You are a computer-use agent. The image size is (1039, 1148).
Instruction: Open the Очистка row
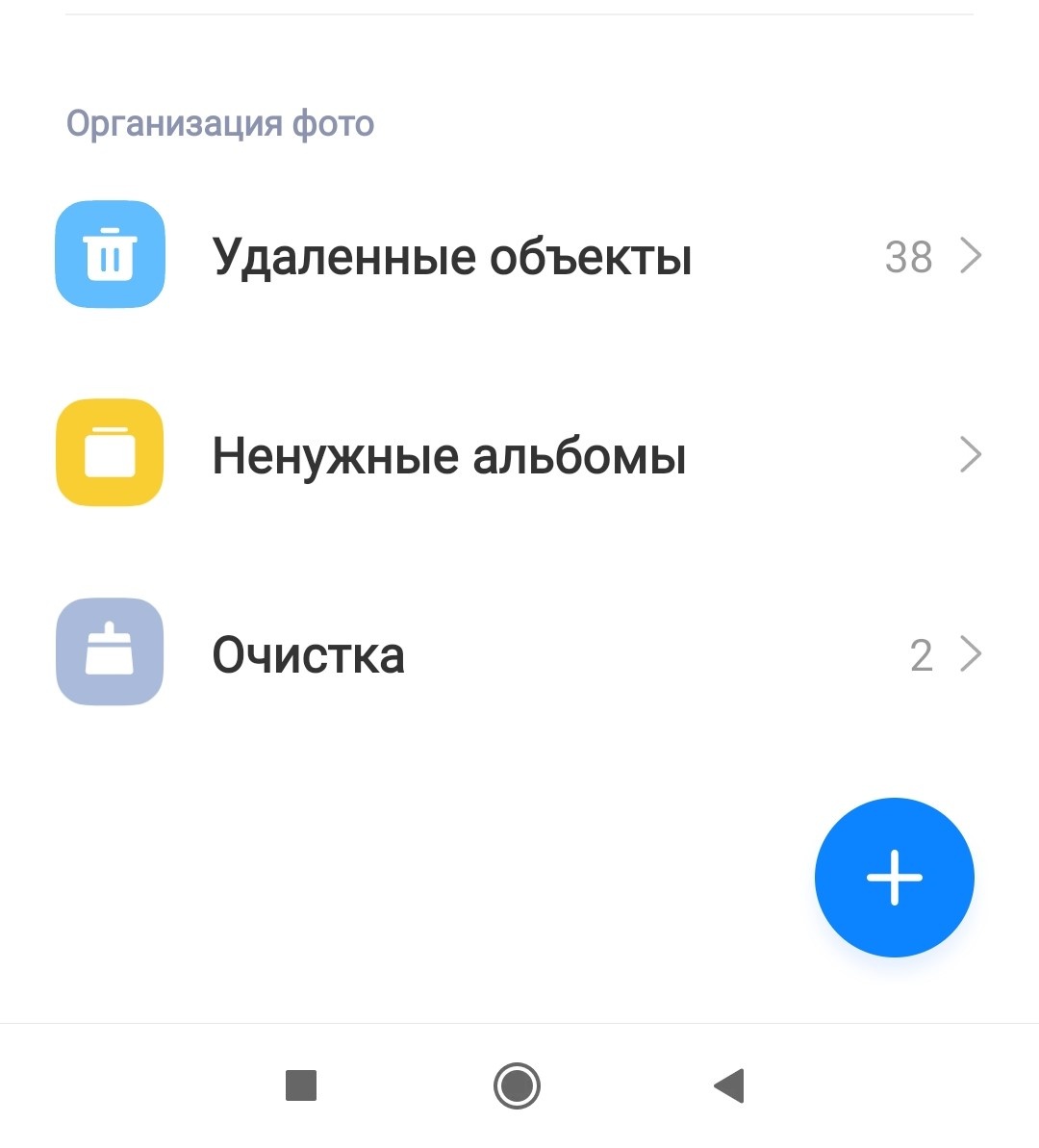(x=519, y=654)
